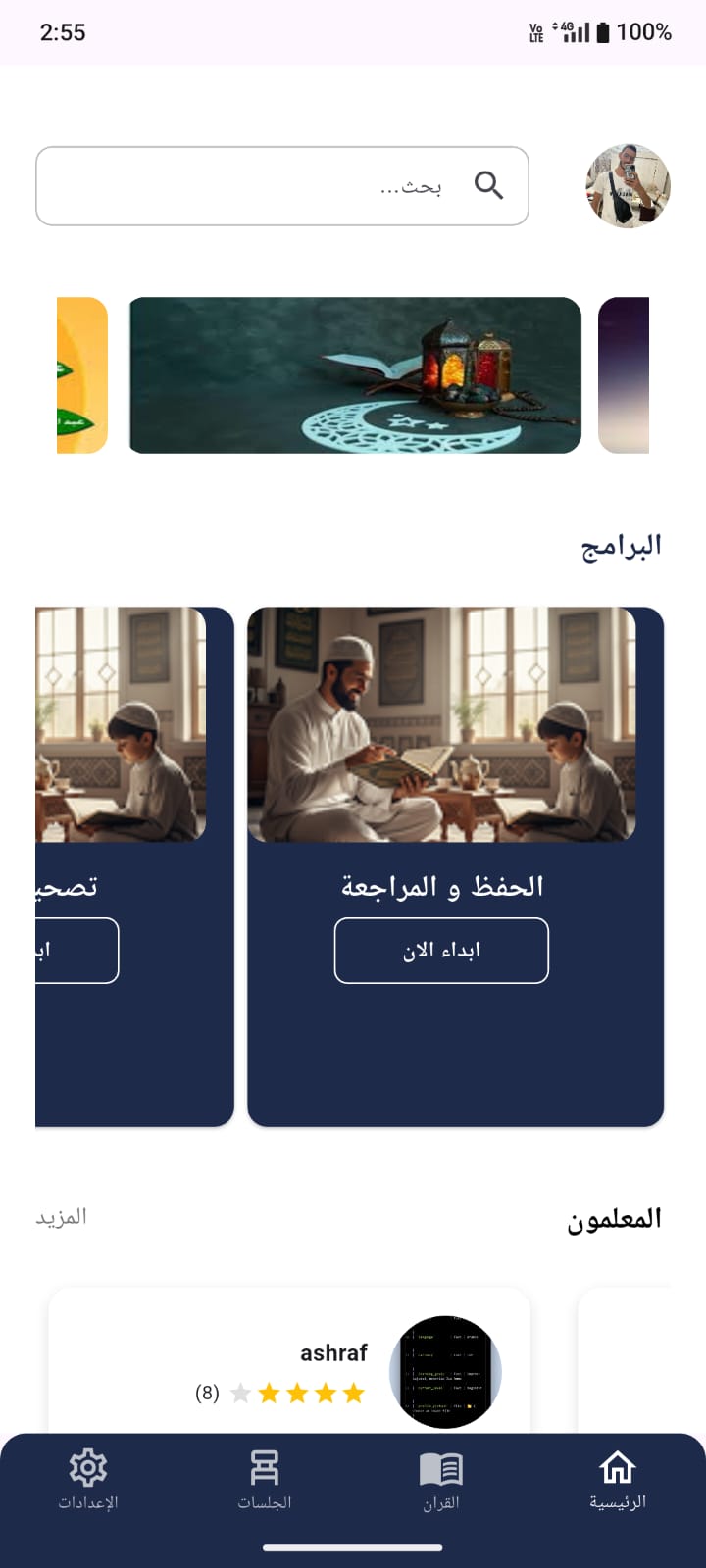The image size is (706, 1568).
Task: Open the Ramadan lantern banner
Action: [x=355, y=375]
